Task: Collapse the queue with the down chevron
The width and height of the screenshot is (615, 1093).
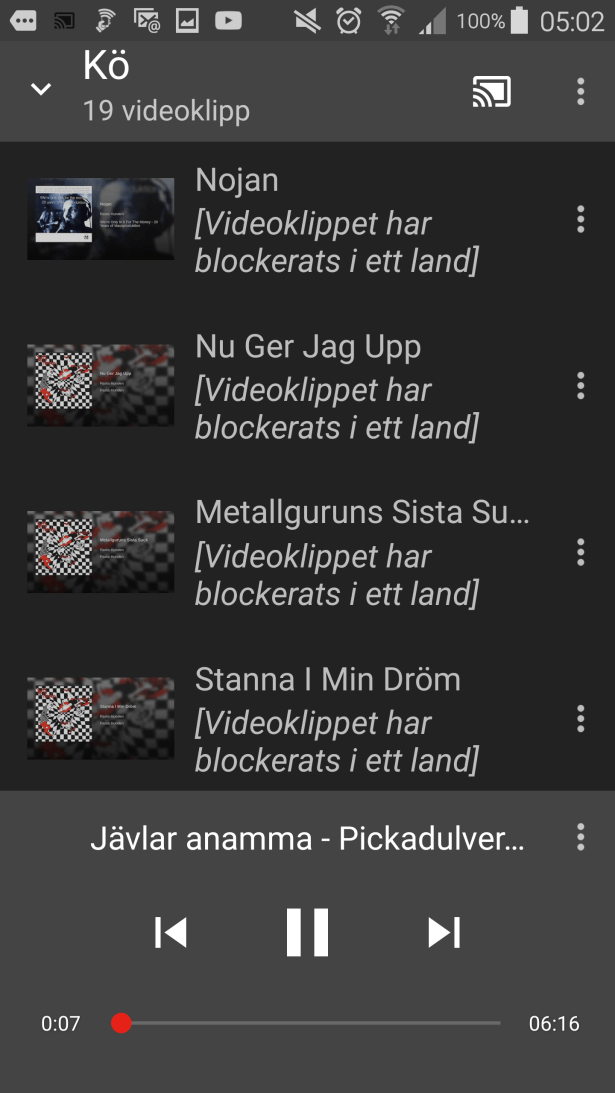Action: coord(41,89)
